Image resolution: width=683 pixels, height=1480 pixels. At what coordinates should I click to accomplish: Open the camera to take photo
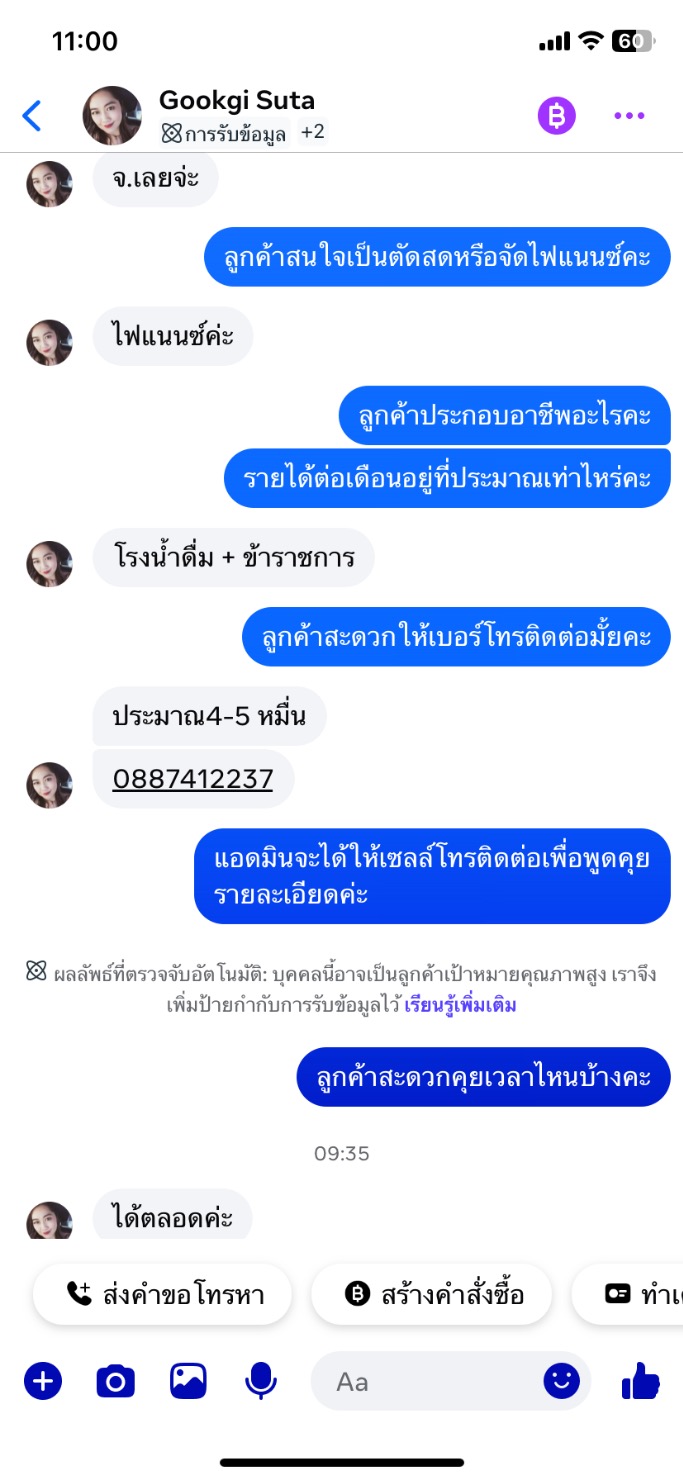coord(115,1382)
